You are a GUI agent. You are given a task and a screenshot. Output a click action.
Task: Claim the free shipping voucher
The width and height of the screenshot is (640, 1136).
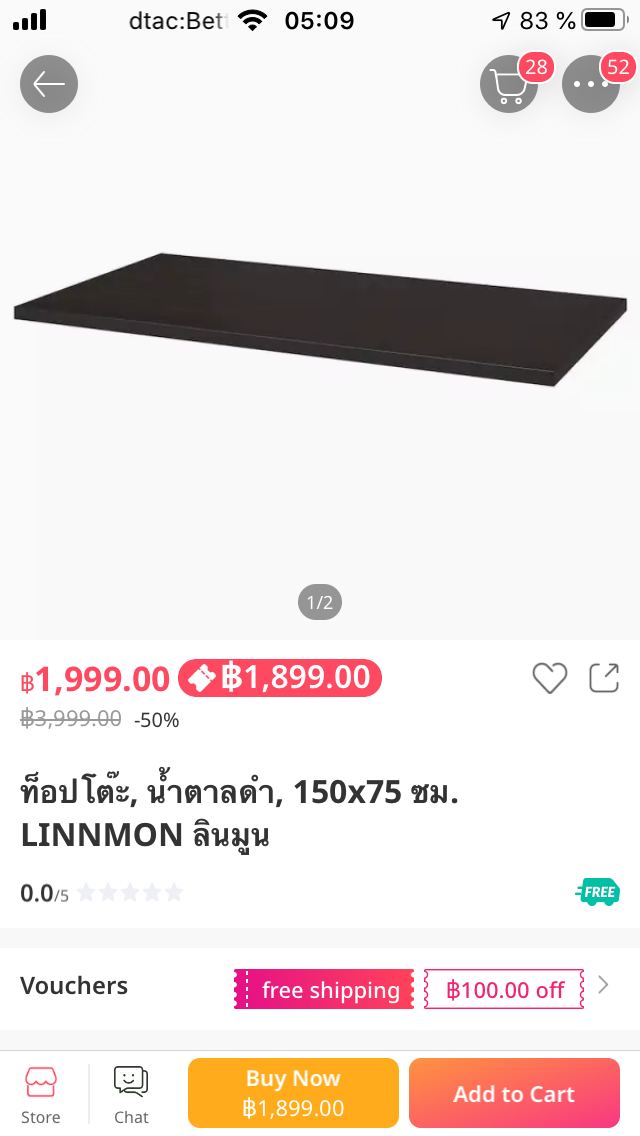(324, 990)
